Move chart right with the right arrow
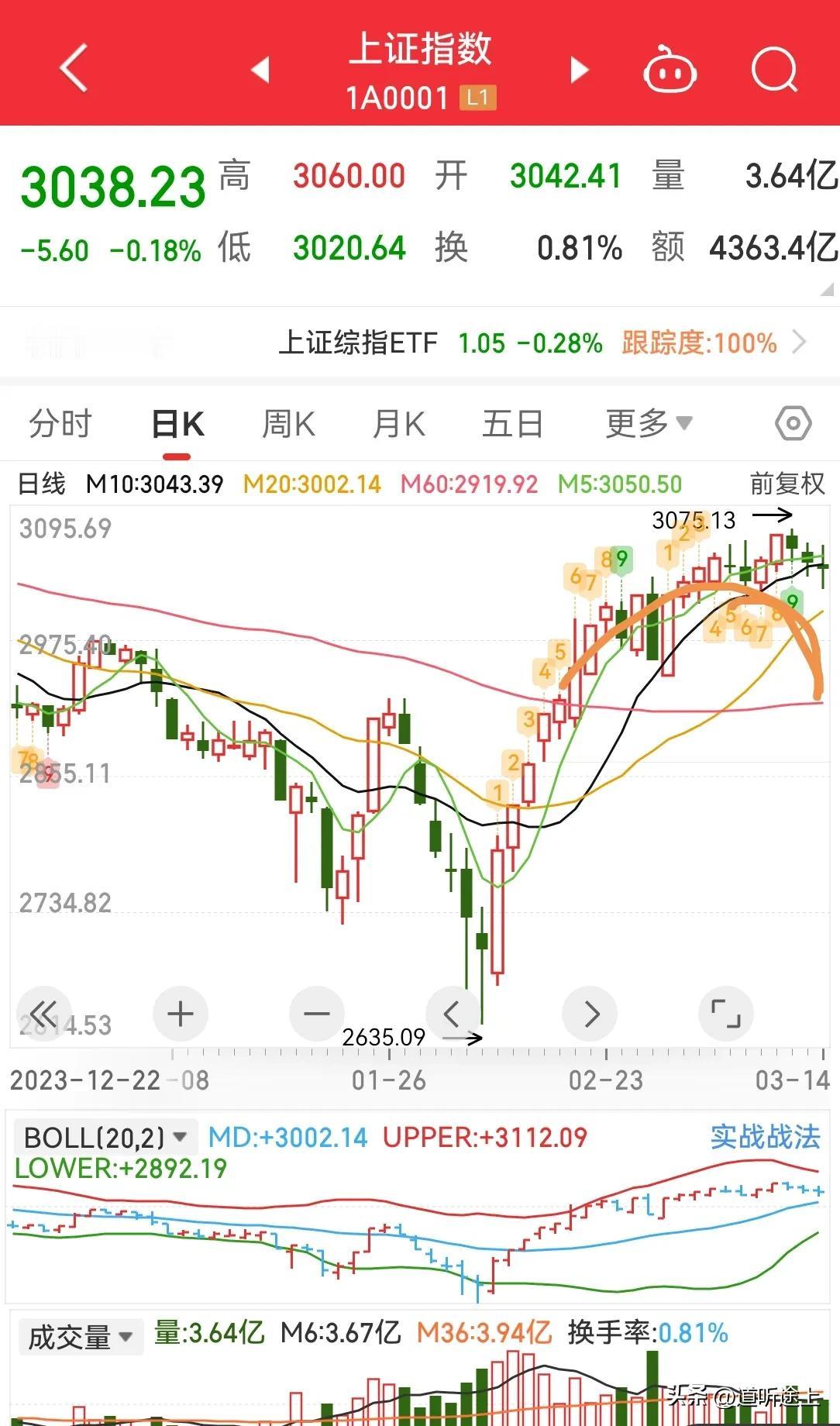Image resolution: width=840 pixels, height=1426 pixels. pyautogui.click(x=590, y=1014)
